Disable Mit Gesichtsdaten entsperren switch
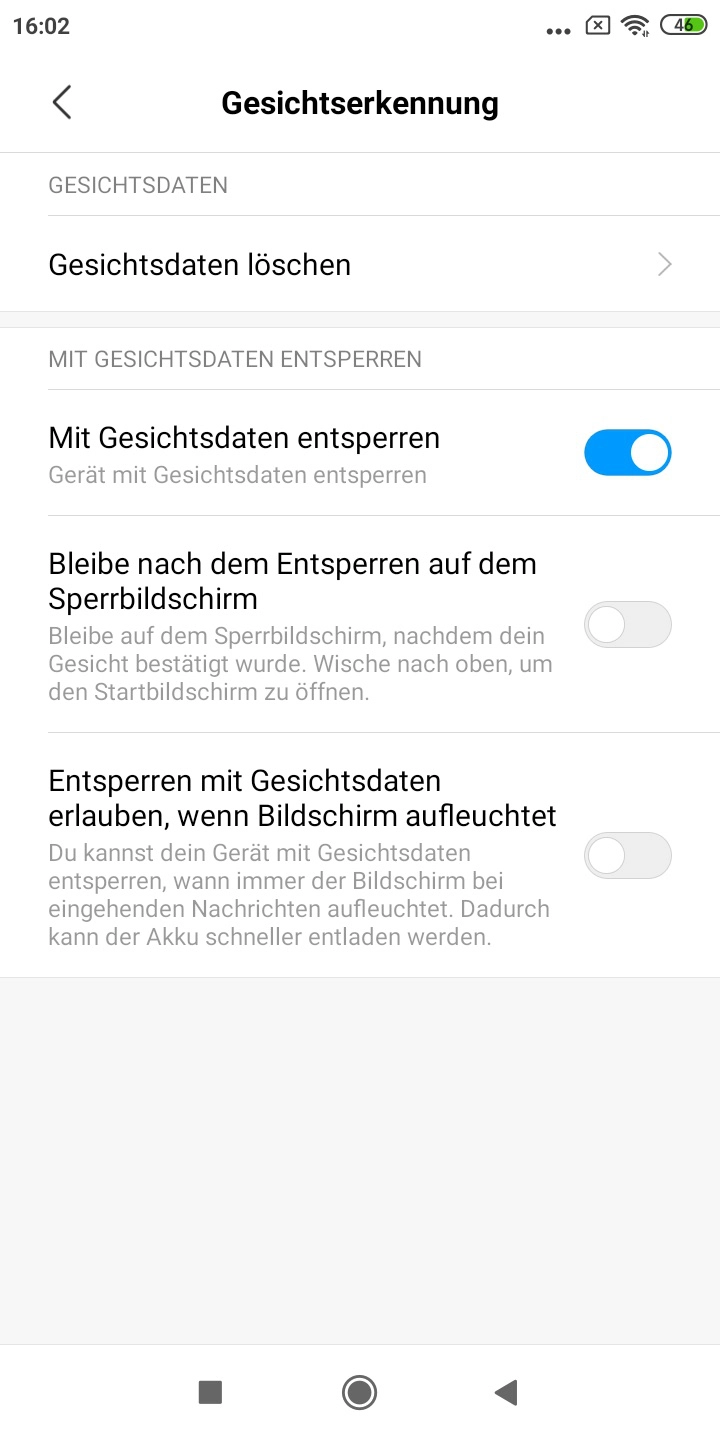Viewport: 720px width, 1440px height. (x=628, y=453)
